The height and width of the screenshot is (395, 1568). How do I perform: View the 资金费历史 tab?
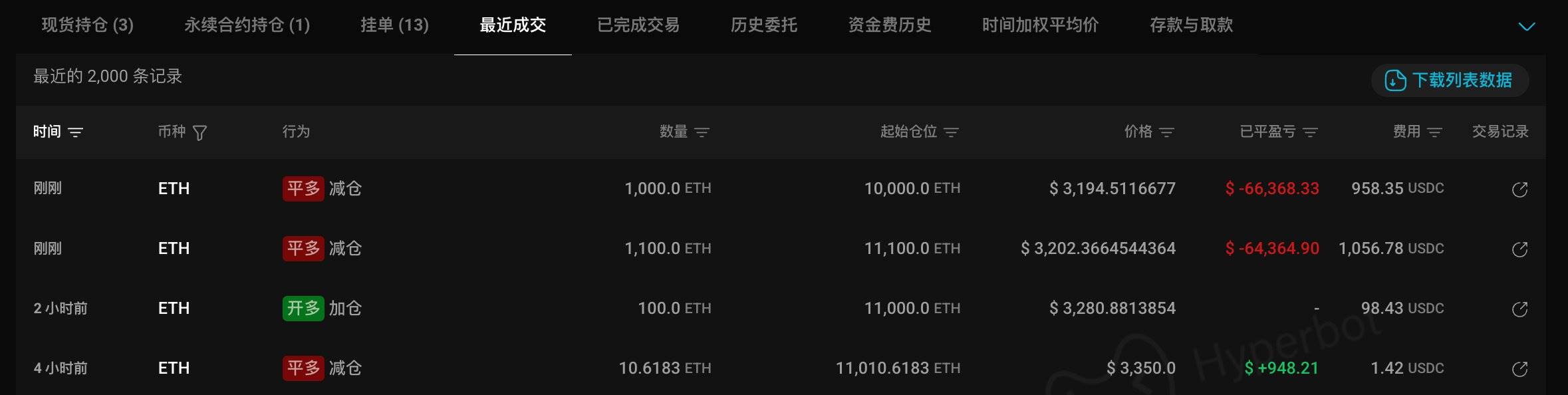pos(889,25)
